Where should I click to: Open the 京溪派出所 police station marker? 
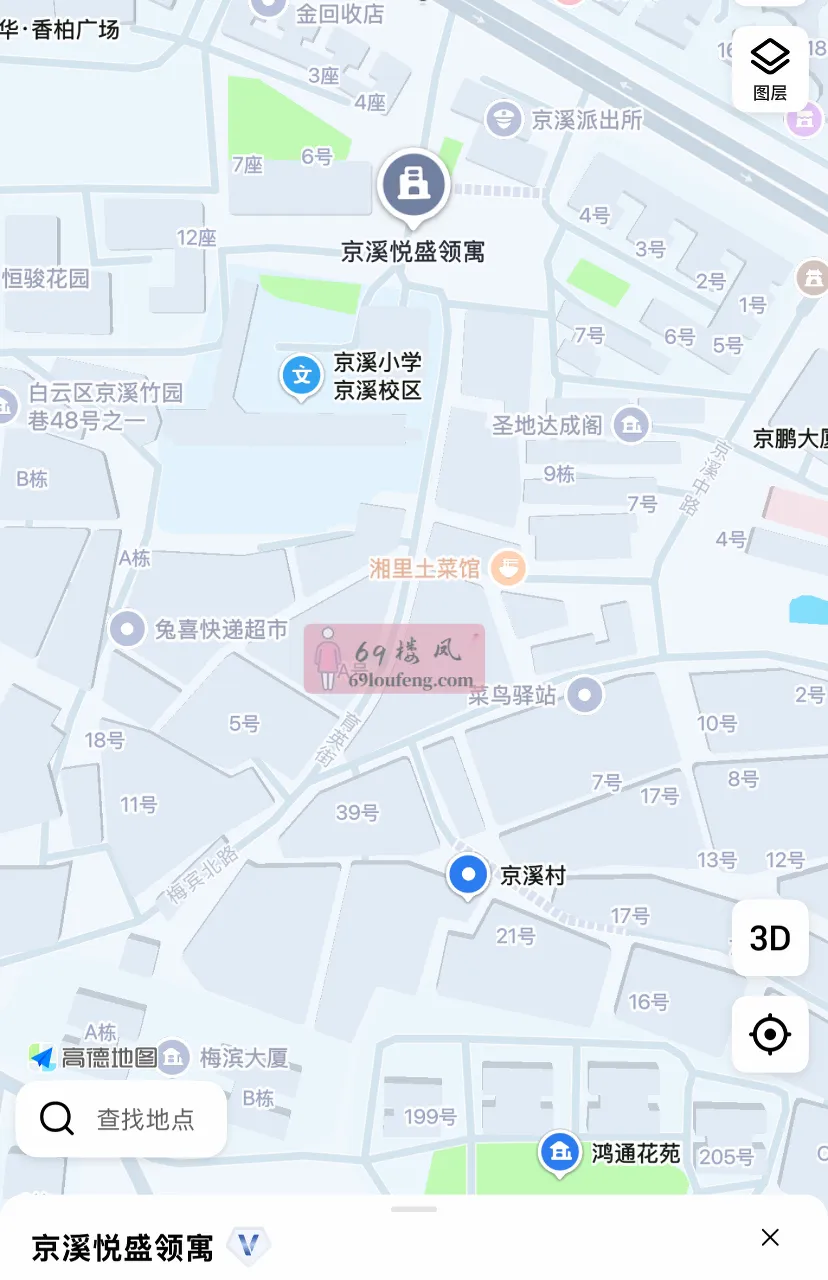502,118
